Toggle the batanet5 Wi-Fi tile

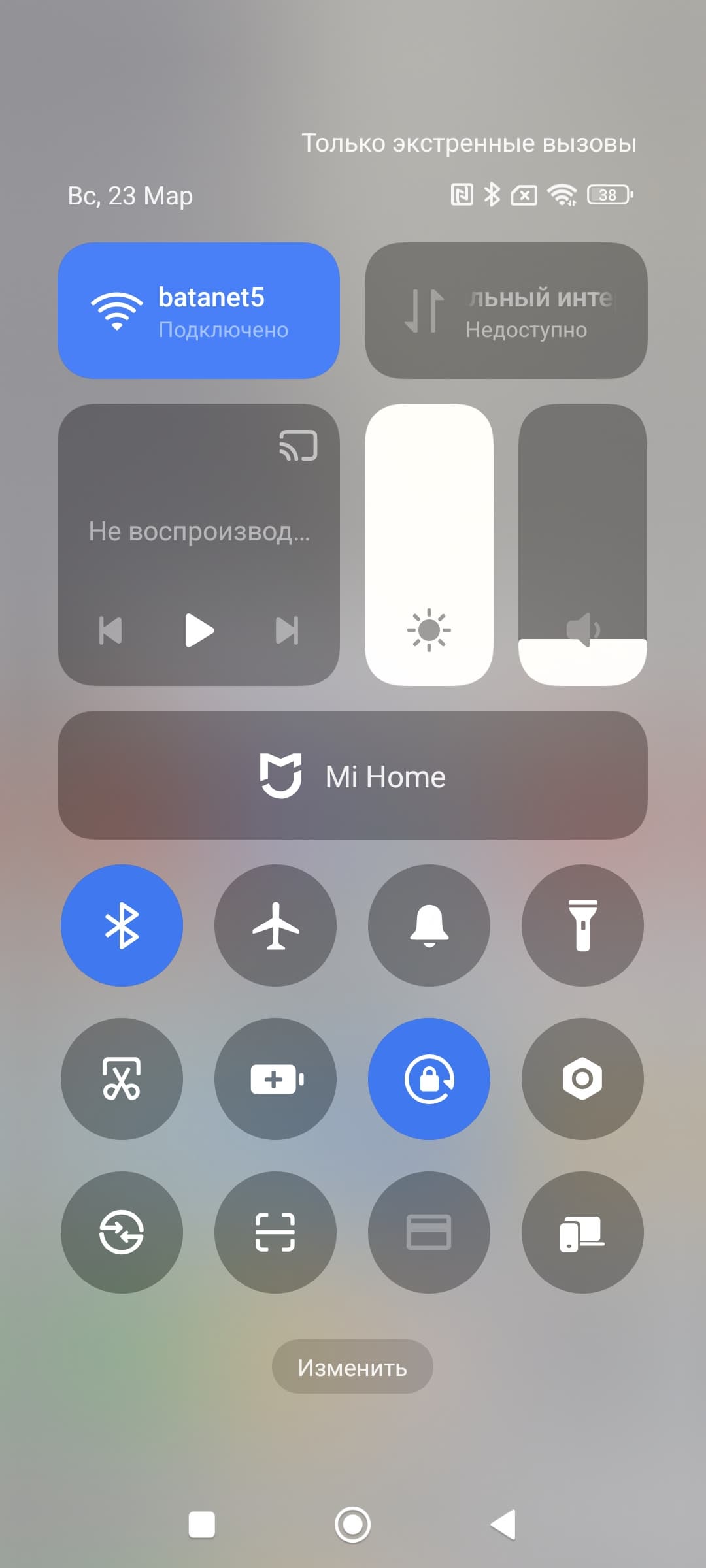tap(198, 311)
